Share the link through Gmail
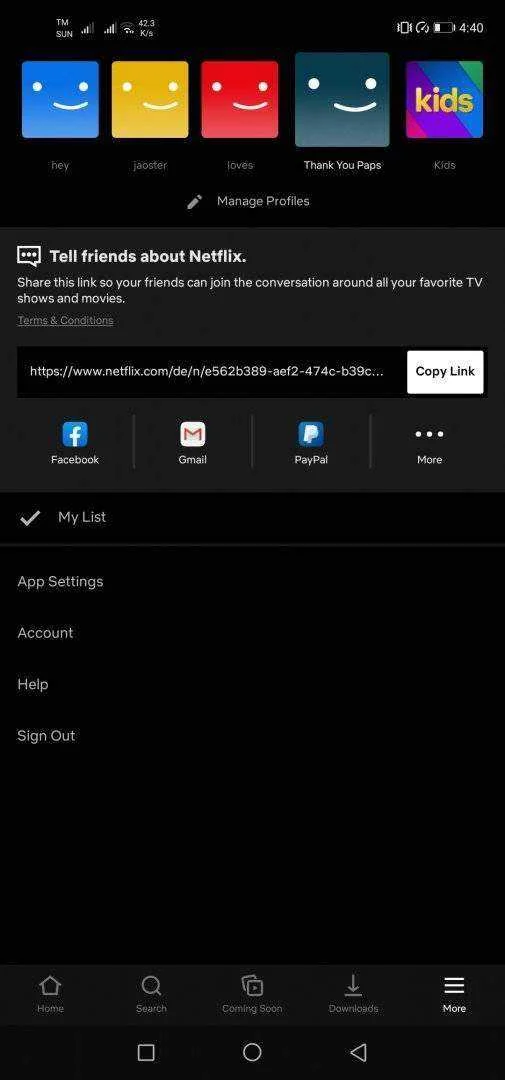The height and width of the screenshot is (1080, 505). pyautogui.click(x=193, y=444)
